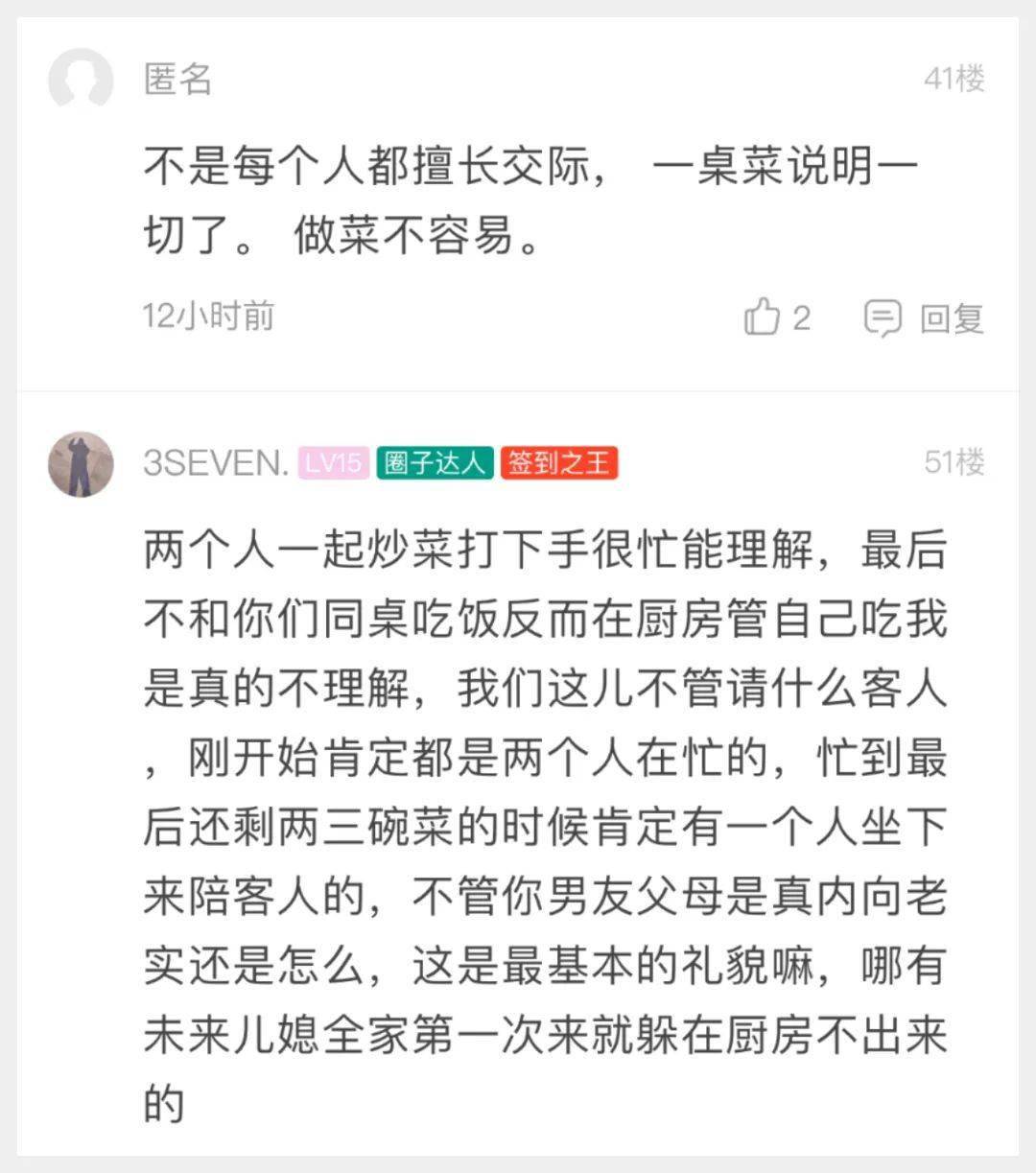This screenshot has width=1036, height=1173.
Task: Open the anonymous user's avatar
Action: click(x=81, y=79)
